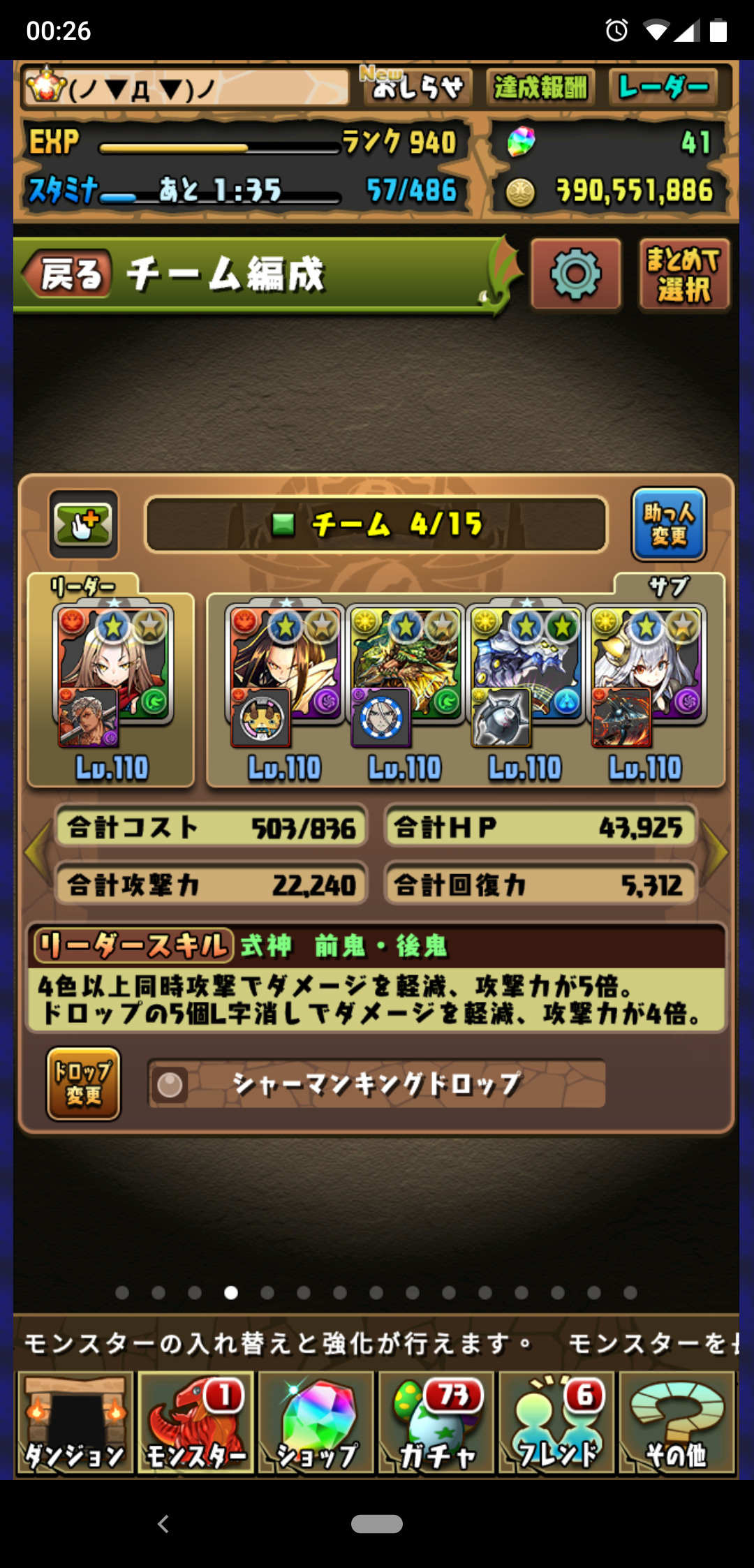Tap the ドロップ変更 button
This screenshot has height=1568, width=754.
tap(83, 1083)
